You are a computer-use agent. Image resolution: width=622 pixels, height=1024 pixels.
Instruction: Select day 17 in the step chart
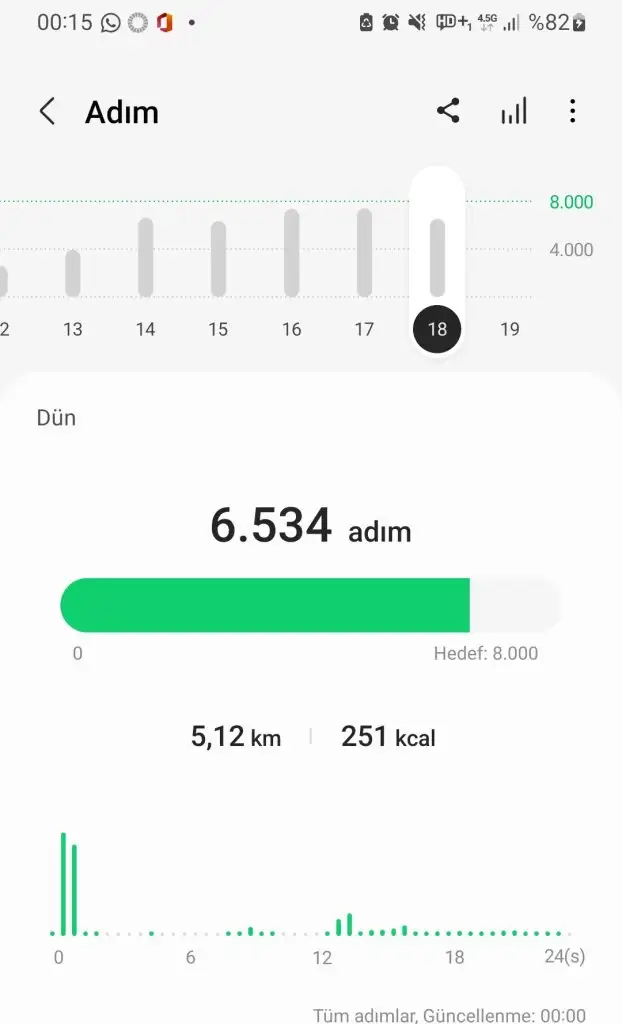click(364, 328)
